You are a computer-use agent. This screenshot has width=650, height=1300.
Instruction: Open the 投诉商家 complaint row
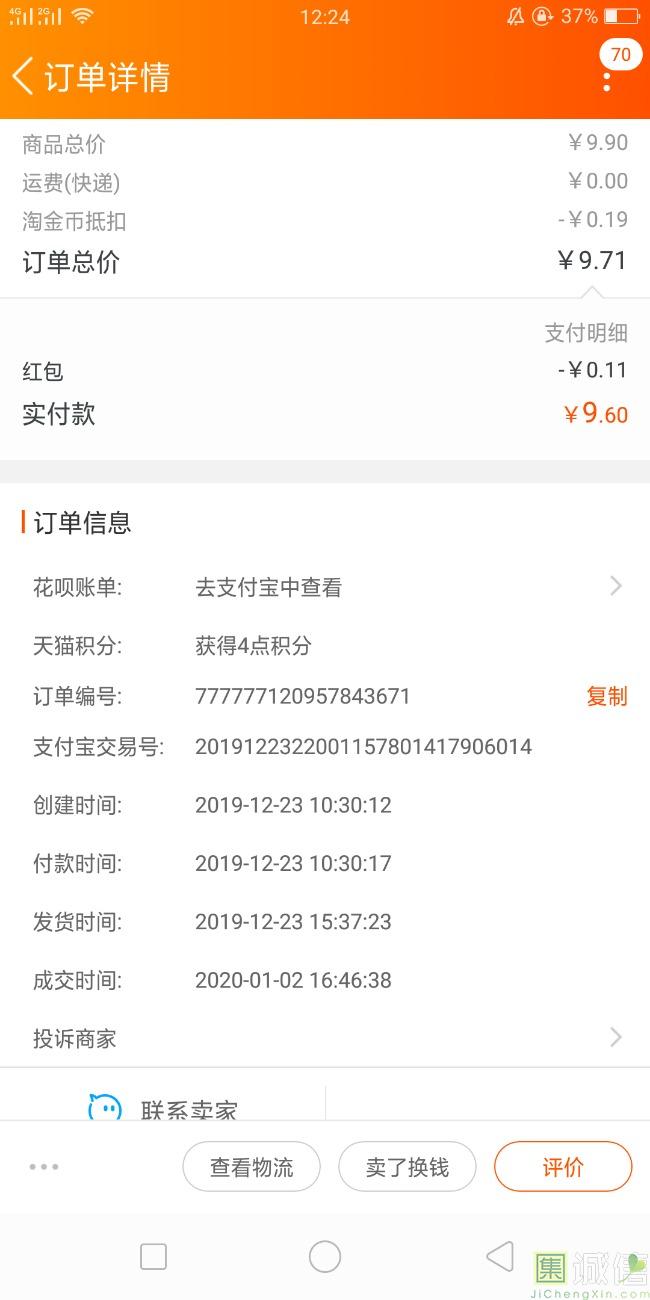coord(326,1038)
